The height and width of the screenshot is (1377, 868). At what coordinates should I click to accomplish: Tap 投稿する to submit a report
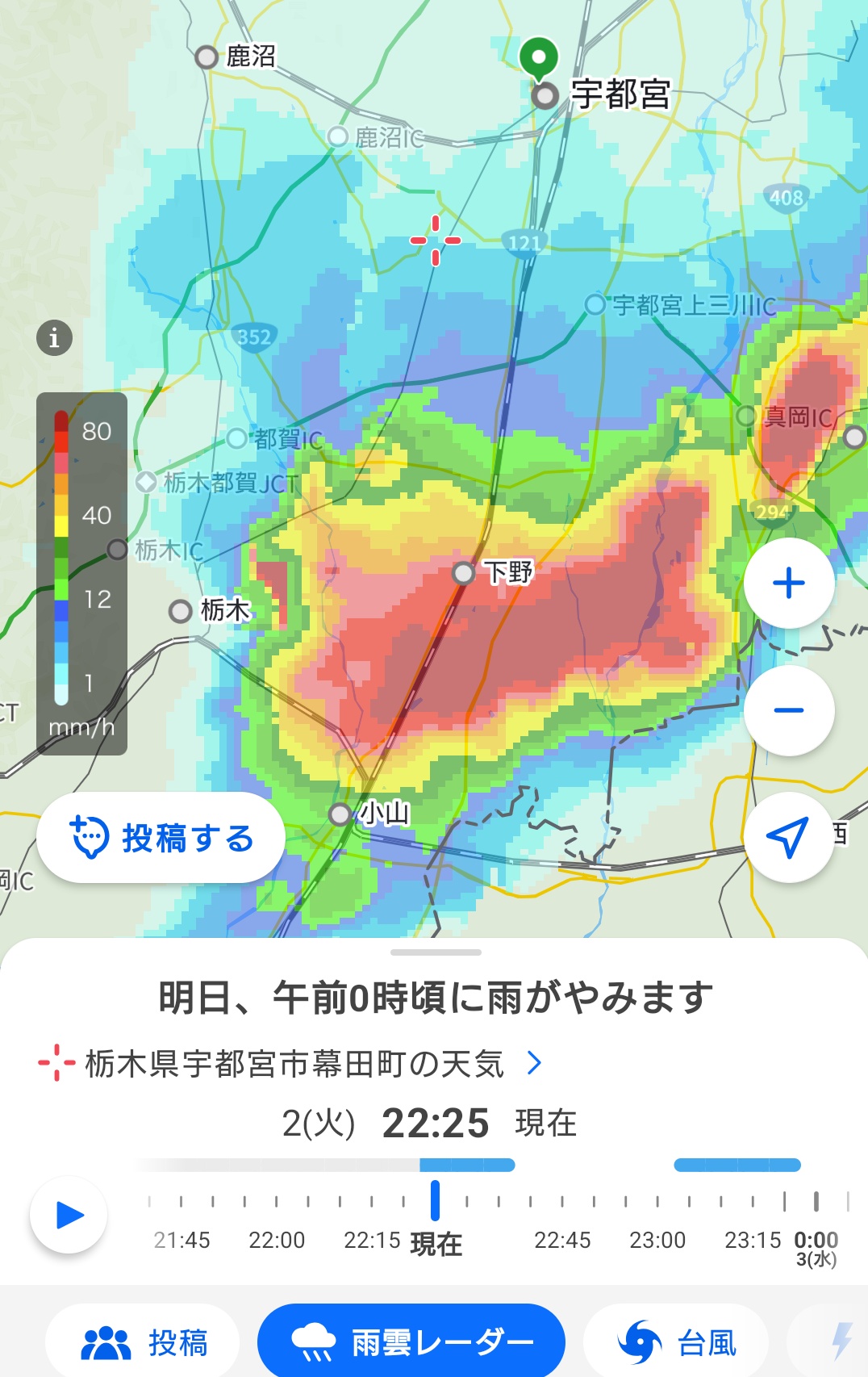161,838
